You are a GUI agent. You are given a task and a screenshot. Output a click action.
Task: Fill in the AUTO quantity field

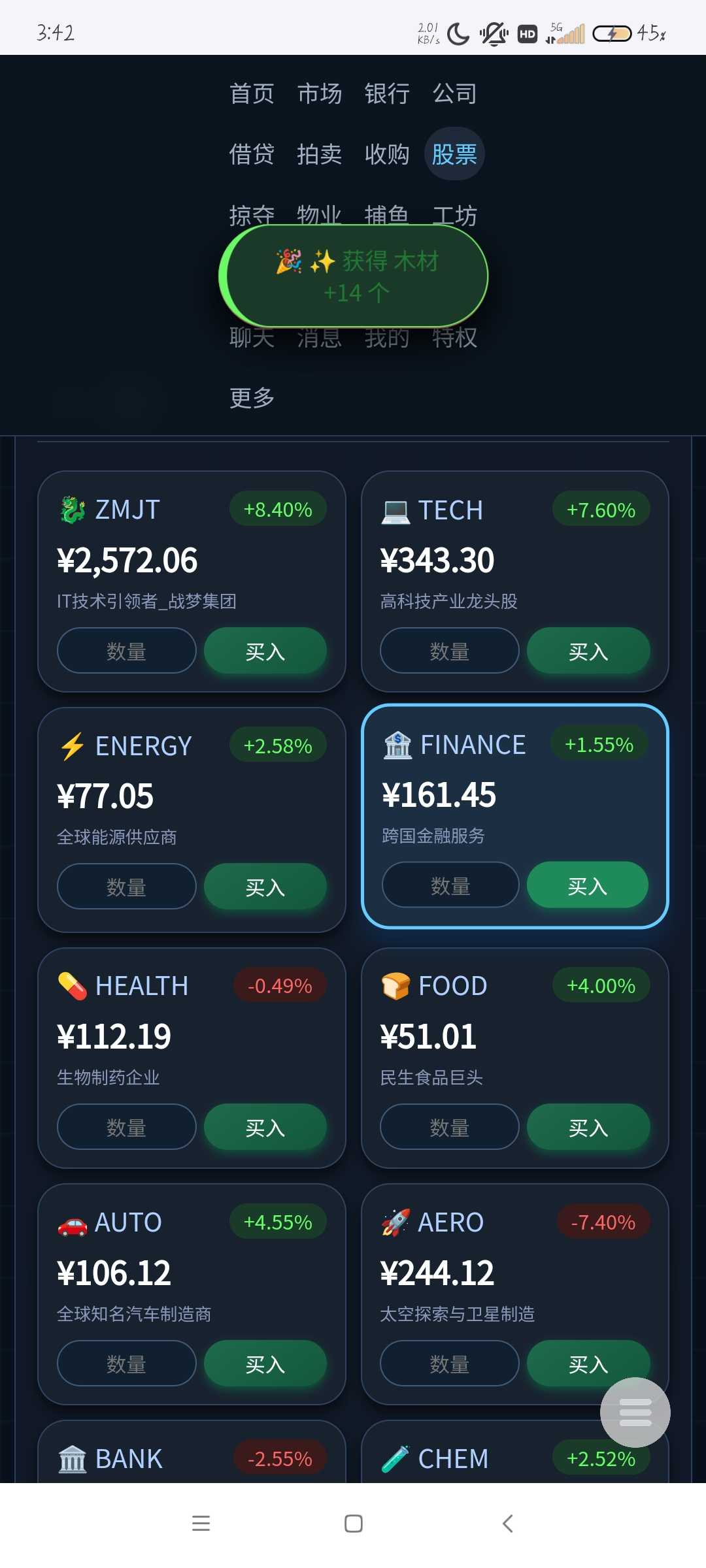point(127,1364)
